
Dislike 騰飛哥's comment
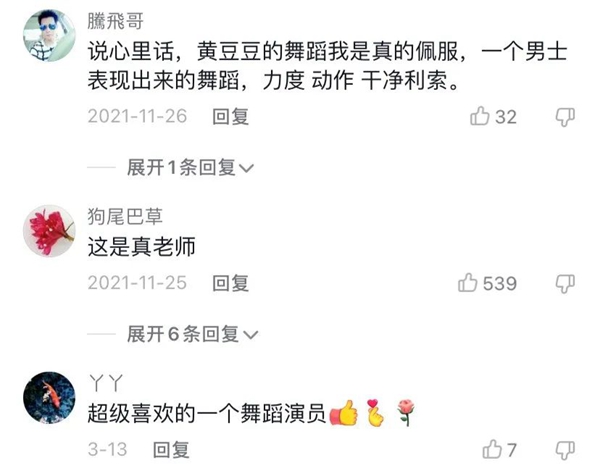tap(564, 117)
